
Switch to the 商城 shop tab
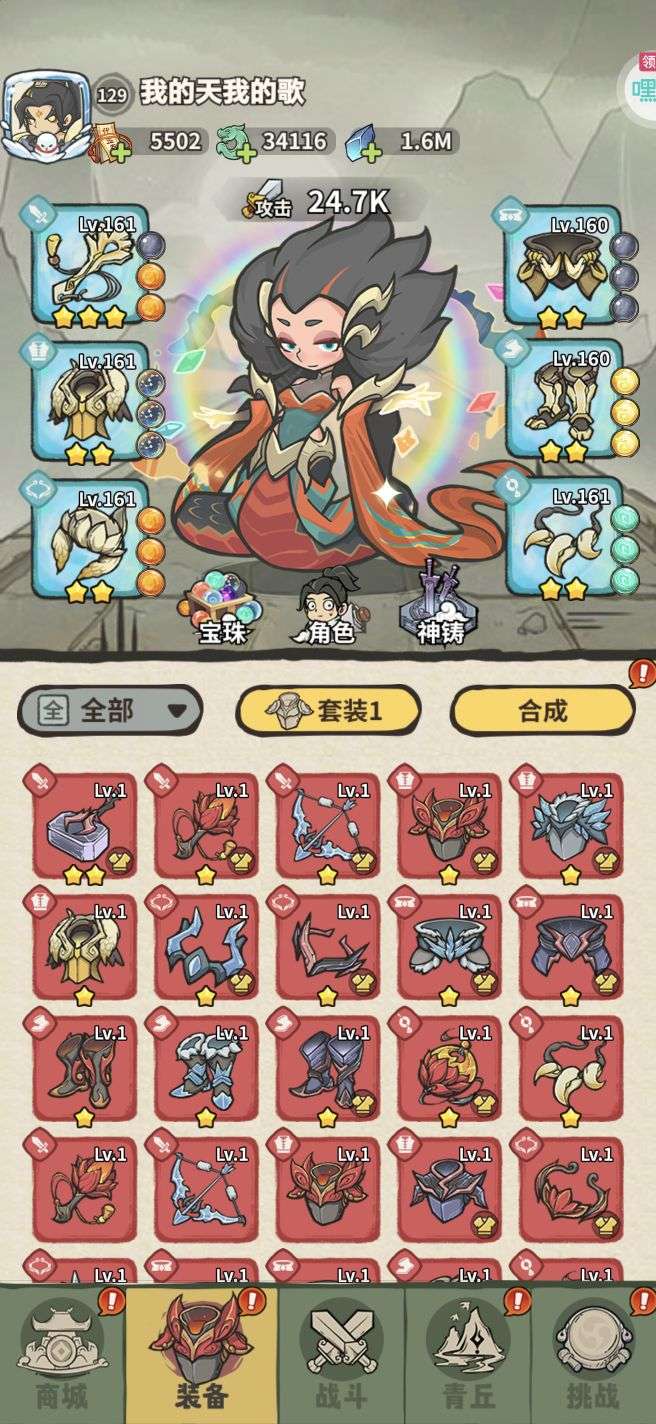tap(62, 1360)
